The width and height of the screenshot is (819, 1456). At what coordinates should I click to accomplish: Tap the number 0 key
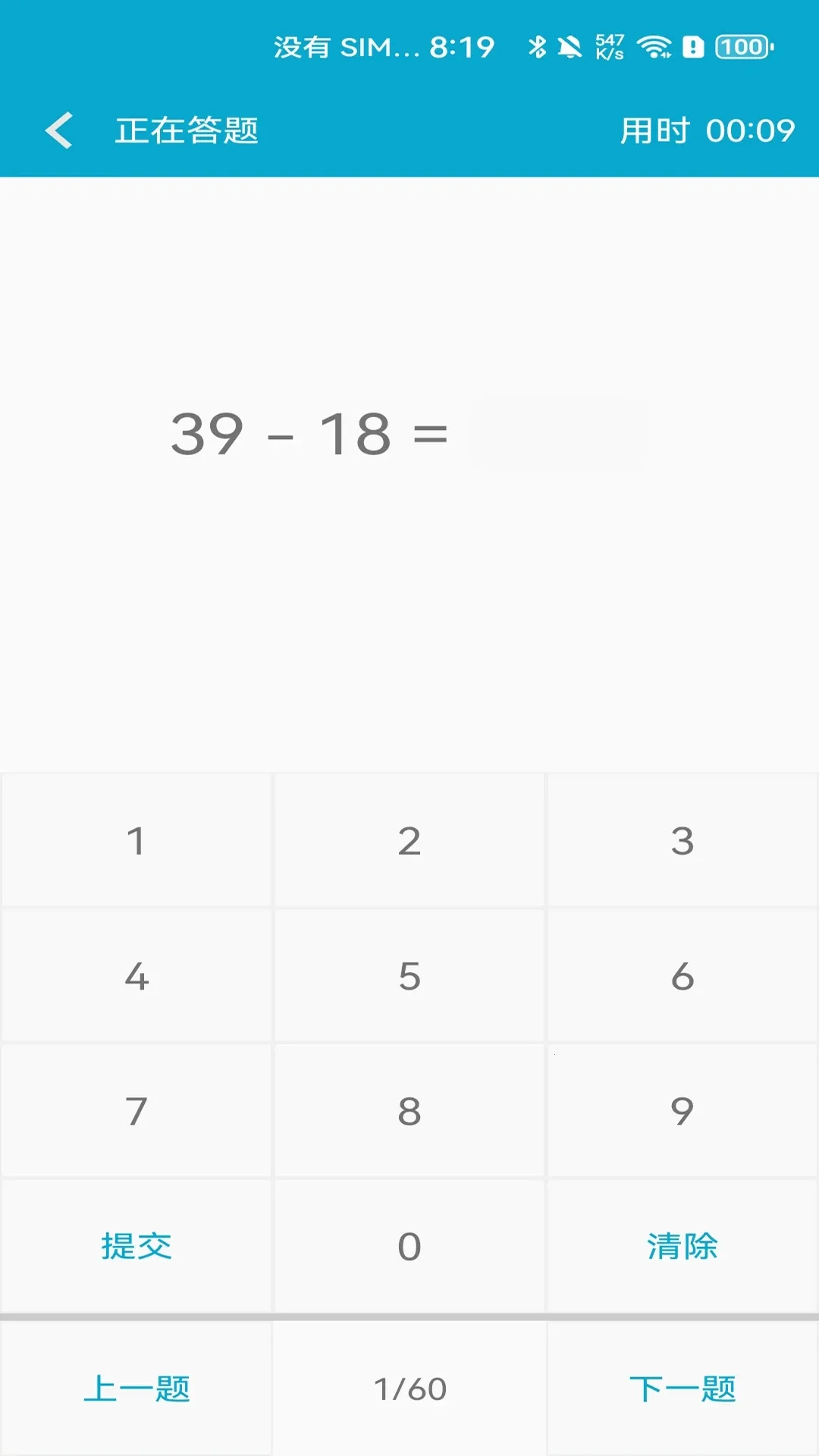click(409, 1246)
